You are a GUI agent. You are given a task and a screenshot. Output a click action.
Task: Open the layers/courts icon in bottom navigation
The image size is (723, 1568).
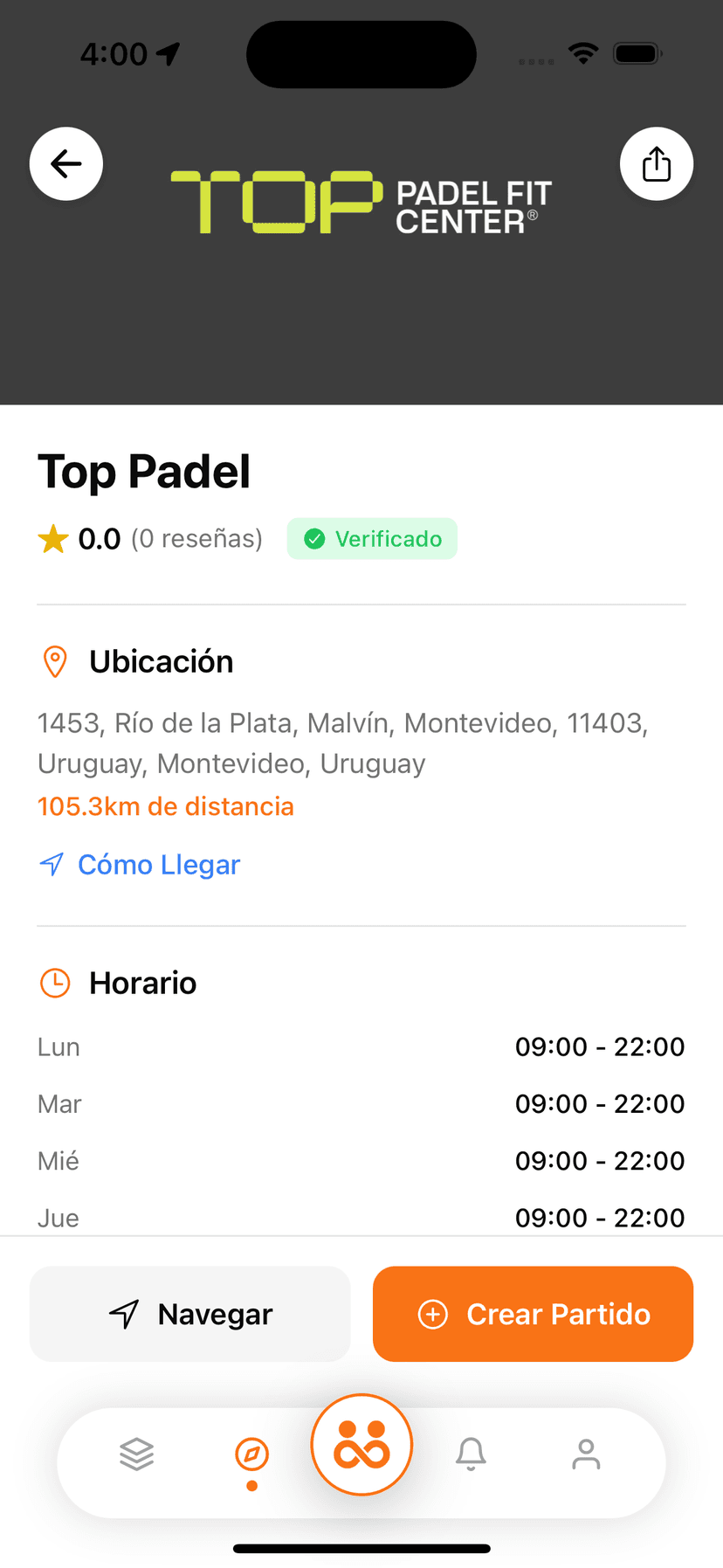(136, 1454)
